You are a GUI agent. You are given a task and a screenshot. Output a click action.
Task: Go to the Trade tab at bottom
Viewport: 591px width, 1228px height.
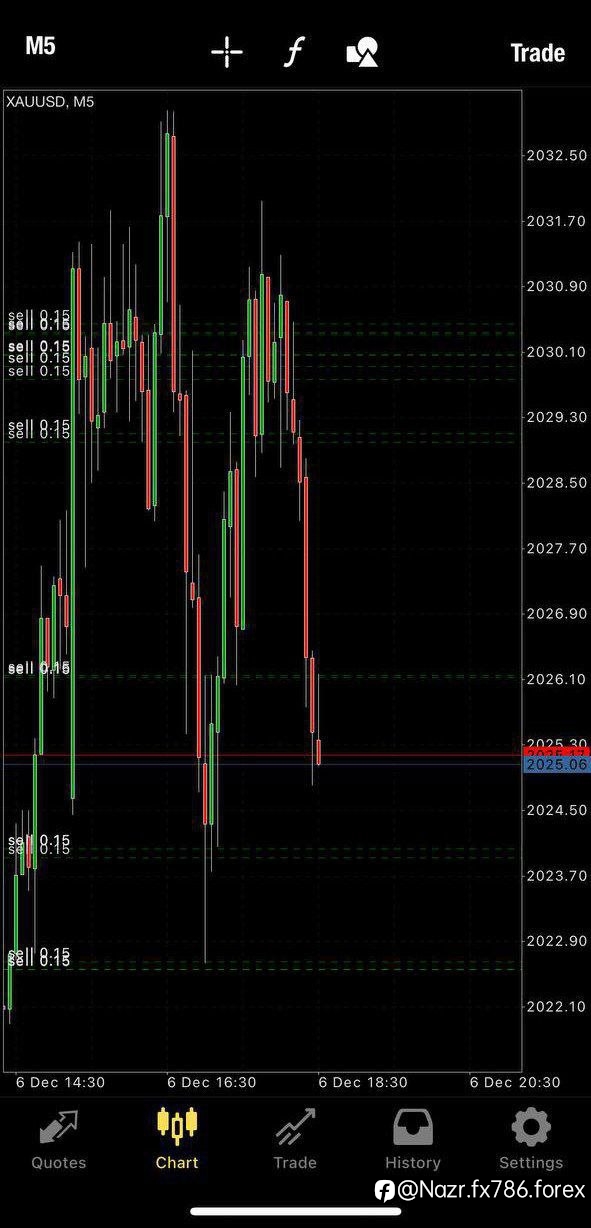click(295, 1140)
